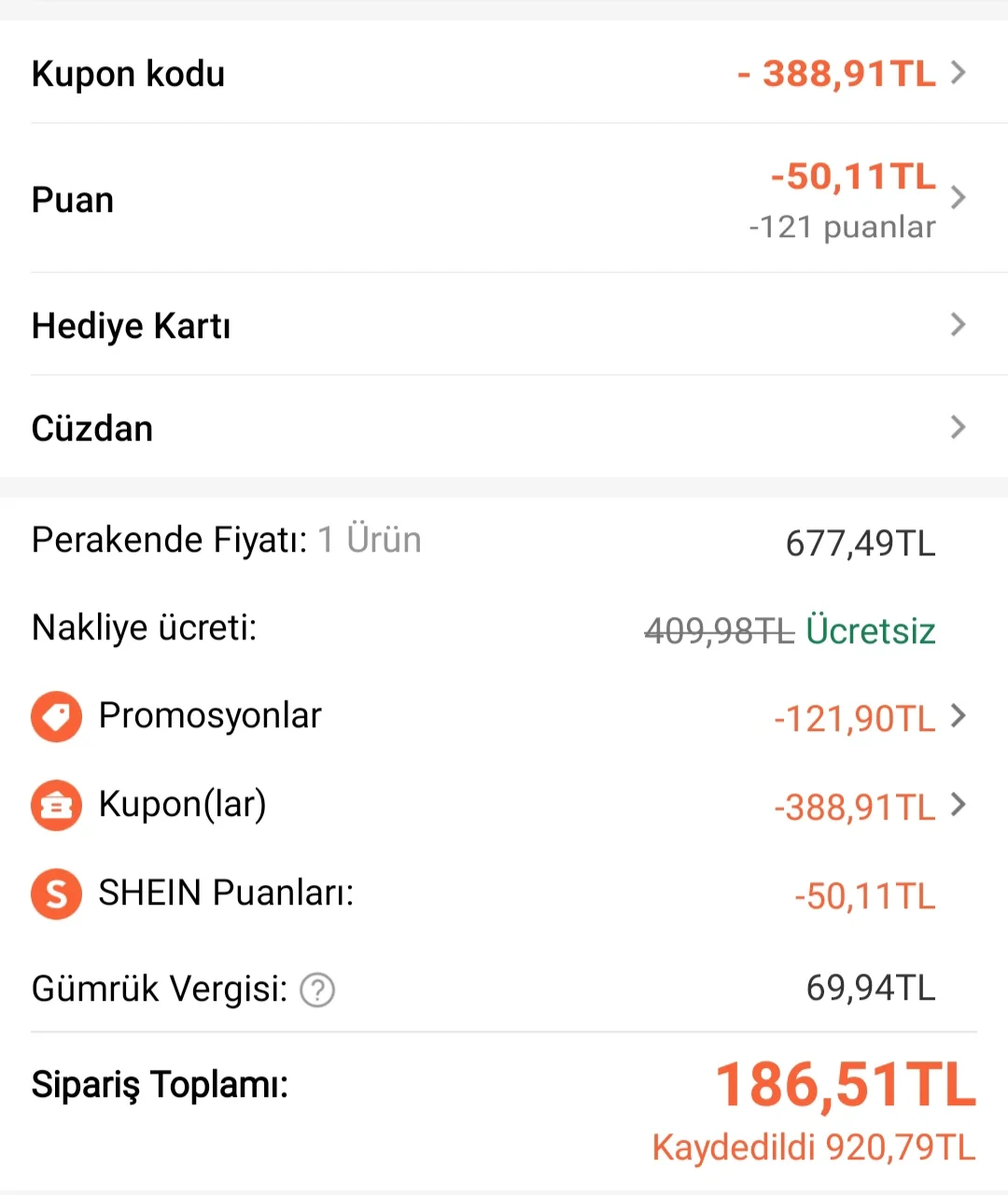
Task: Open the Puan points row
Action: point(504,199)
